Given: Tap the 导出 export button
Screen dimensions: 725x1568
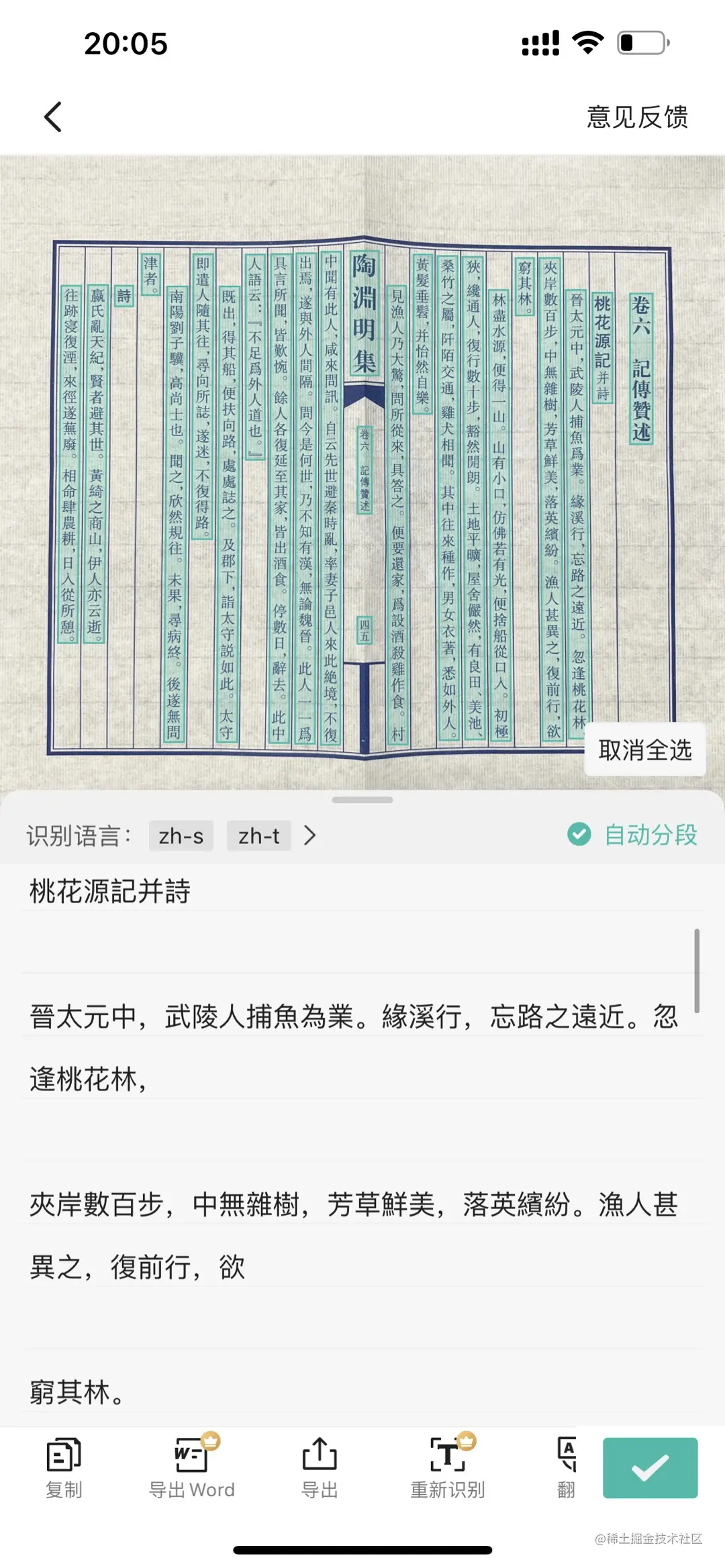Looking at the screenshot, I should tap(319, 1468).
